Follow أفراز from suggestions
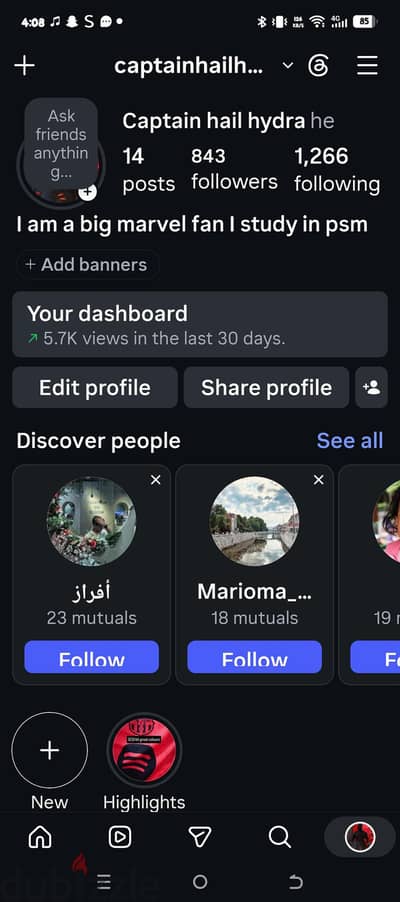Viewport: 400px width, 902px height. click(x=92, y=657)
